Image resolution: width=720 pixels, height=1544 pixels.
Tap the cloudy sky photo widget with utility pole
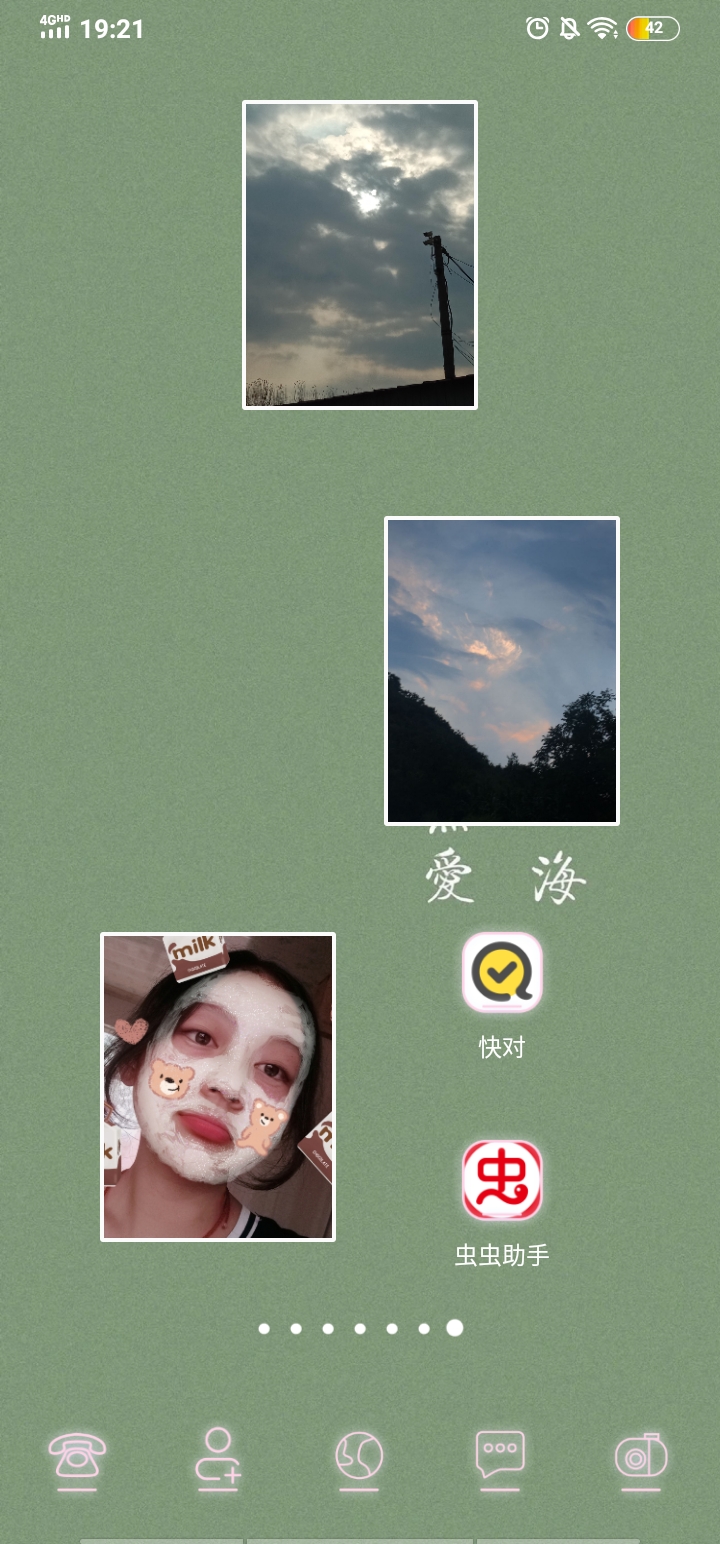(360, 255)
